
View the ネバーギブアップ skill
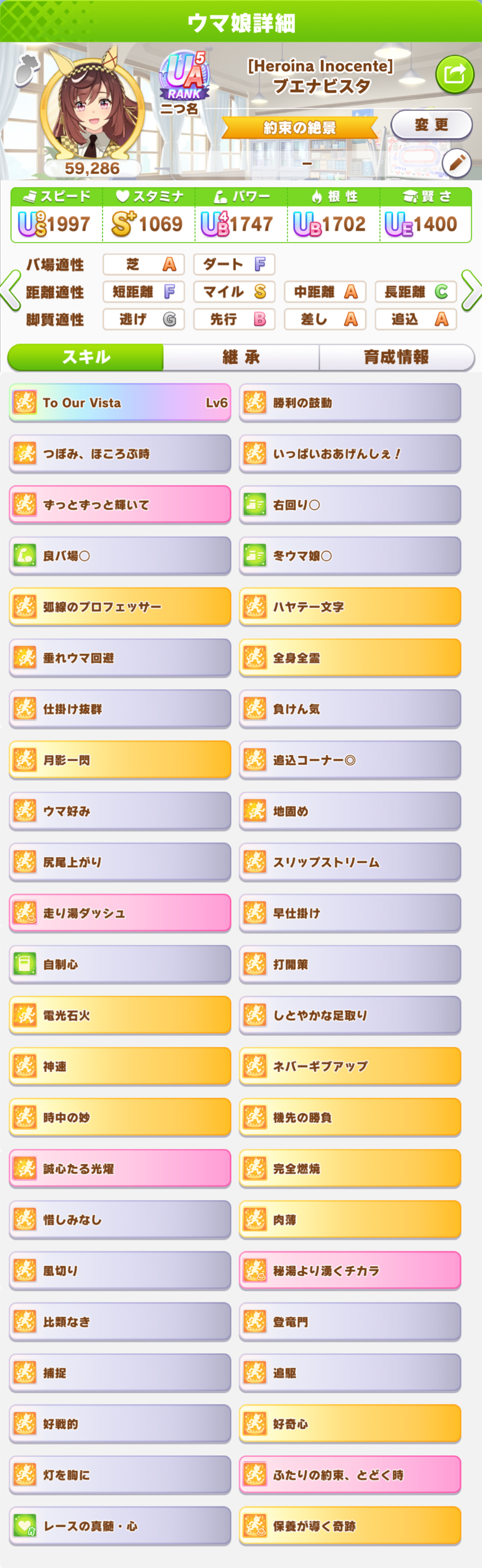click(350, 1066)
